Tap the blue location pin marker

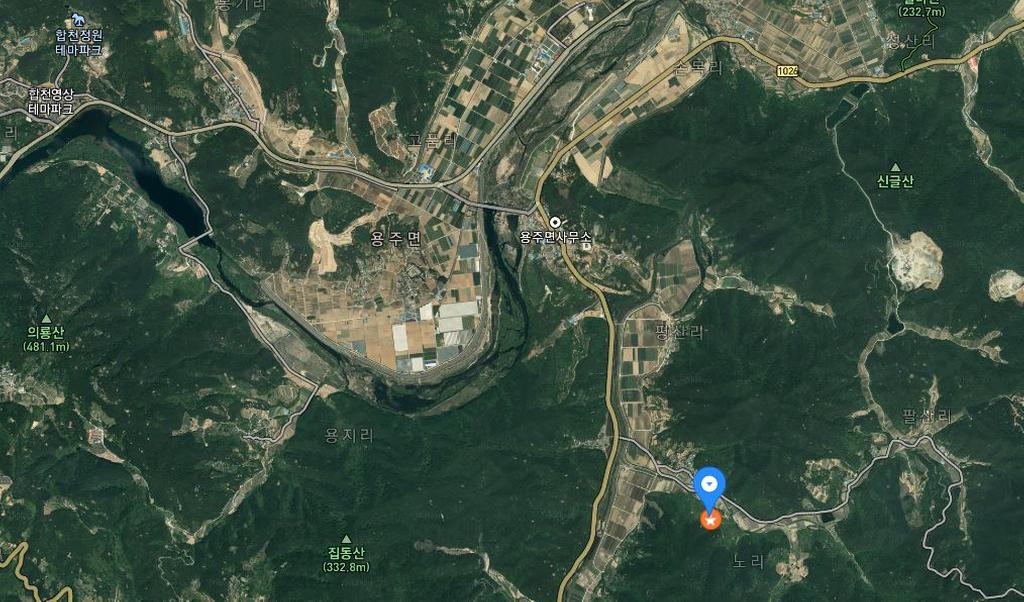709,484
